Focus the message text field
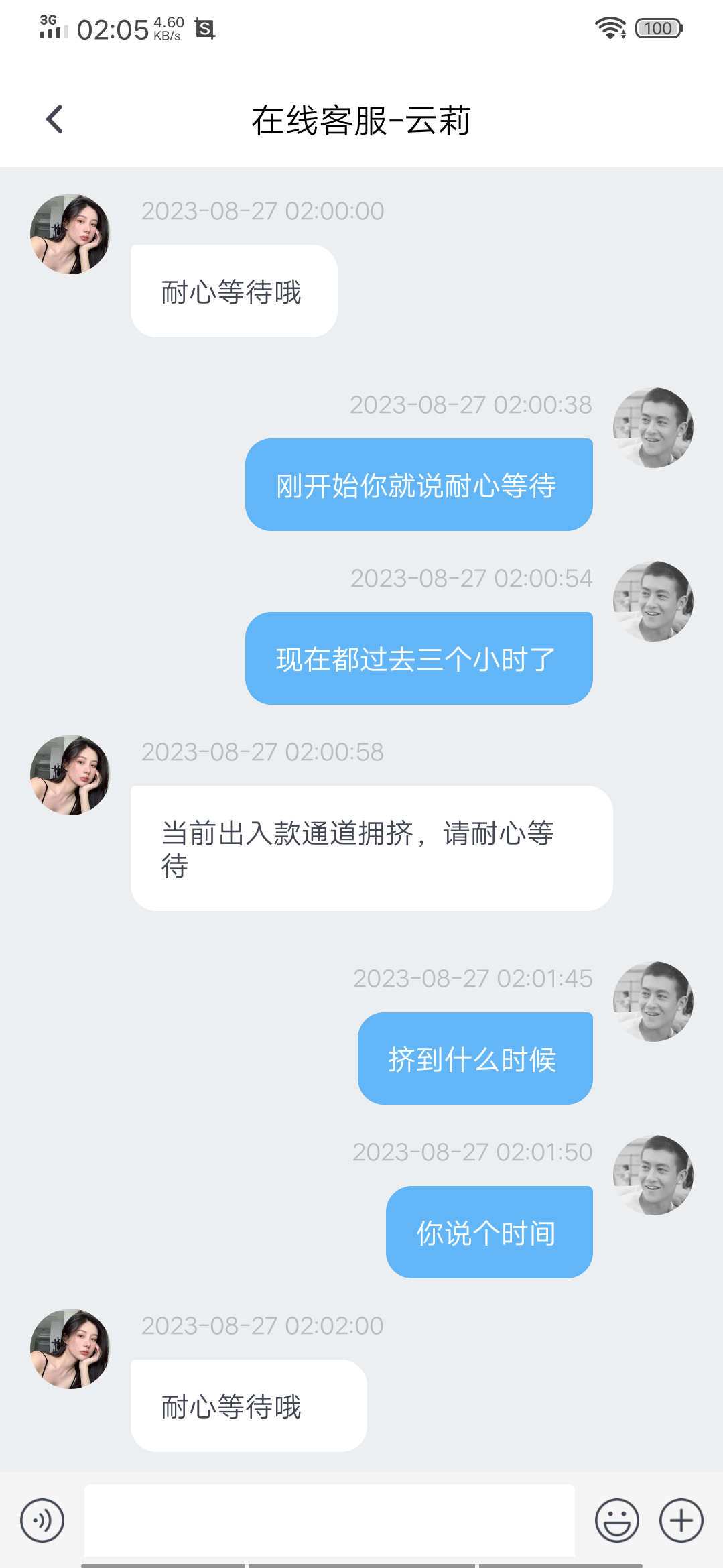The width and height of the screenshot is (723, 1568). (x=329, y=1520)
